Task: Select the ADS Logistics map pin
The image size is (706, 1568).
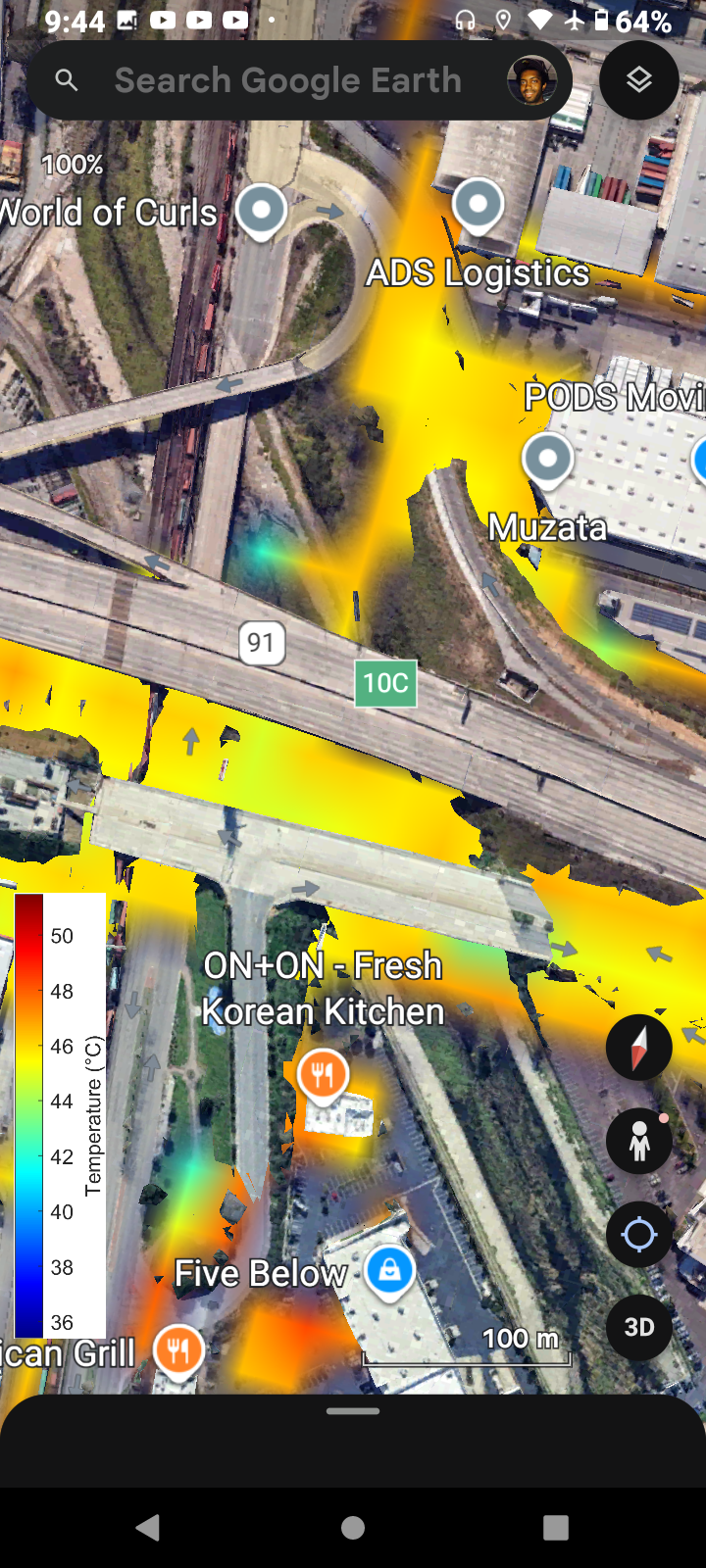Action: point(479,207)
